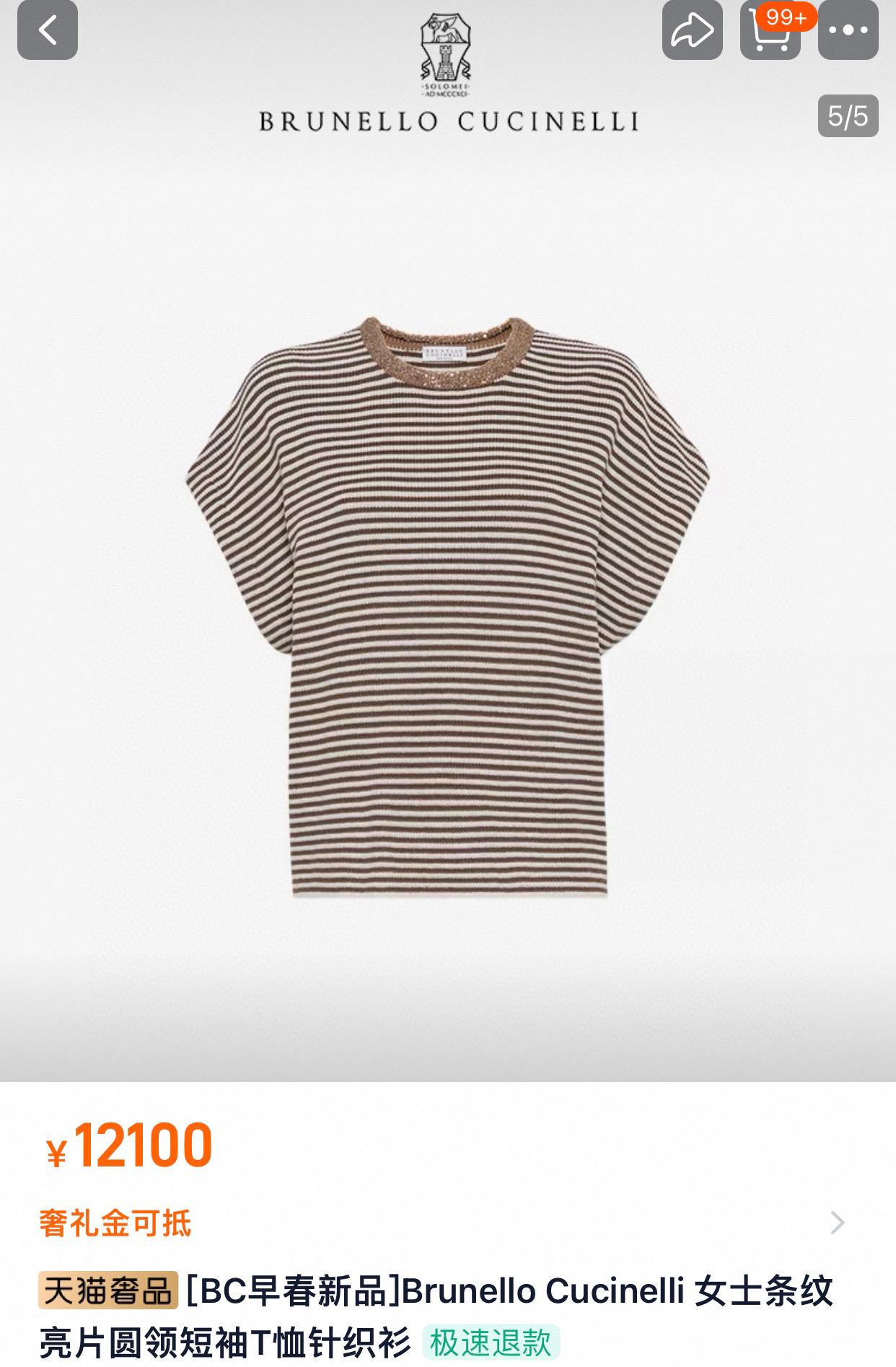896x1367 pixels.
Task: Open the 奢礼金可抵 discount details
Action: (x=442, y=1223)
